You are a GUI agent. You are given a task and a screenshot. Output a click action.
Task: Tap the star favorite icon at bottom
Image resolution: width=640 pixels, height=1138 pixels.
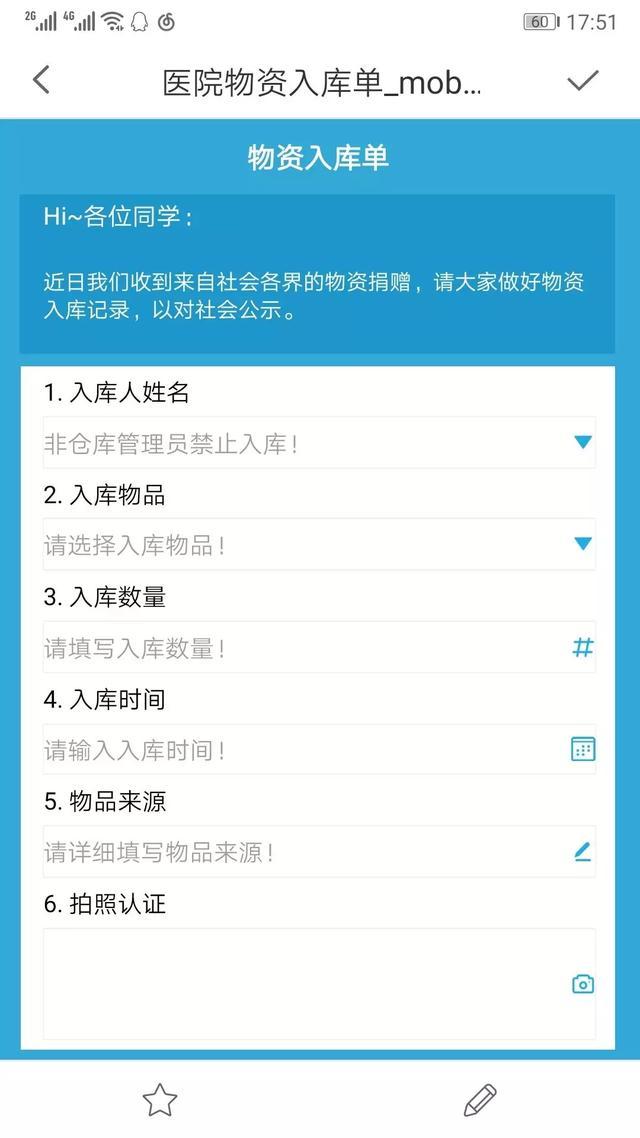pyautogui.click(x=160, y=1100)
